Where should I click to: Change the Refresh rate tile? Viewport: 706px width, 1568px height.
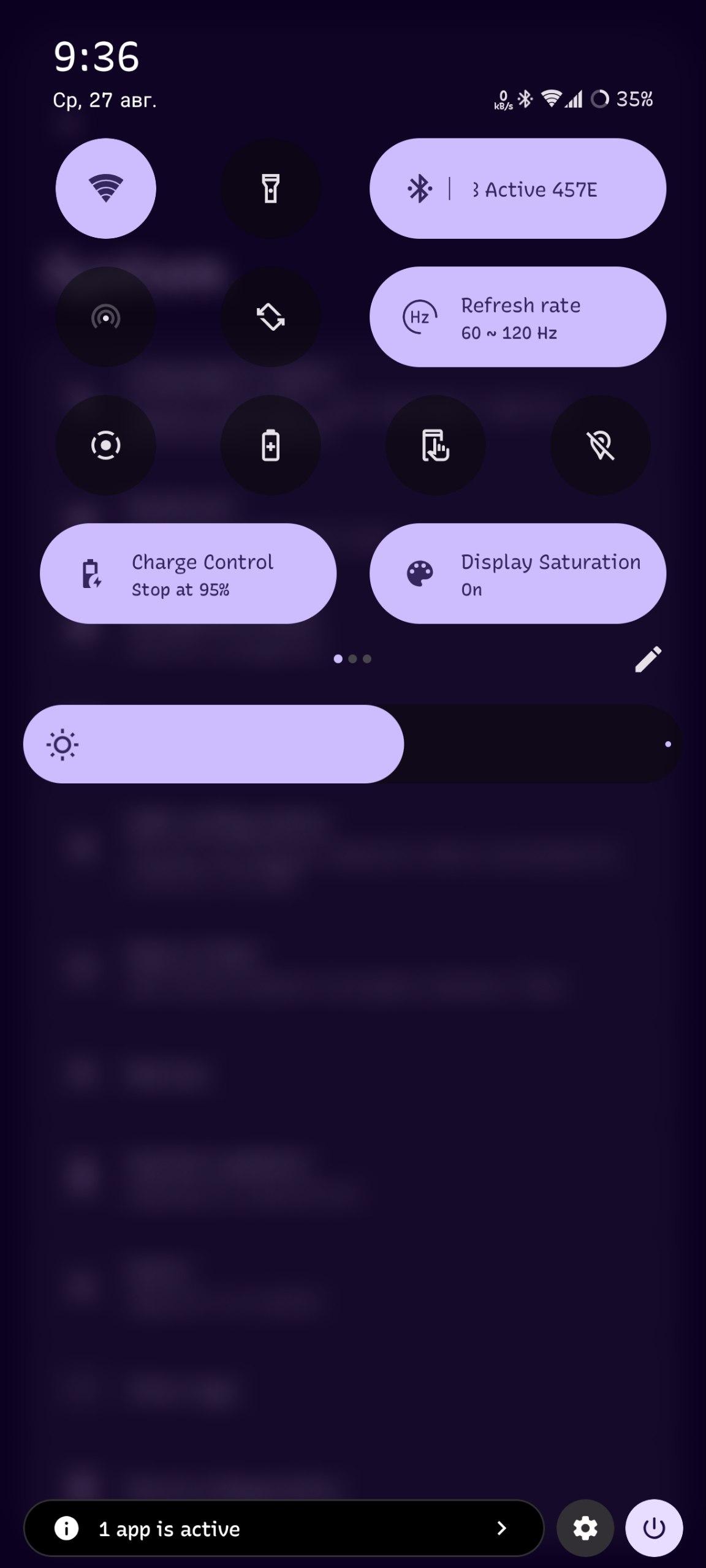[518, 317]
